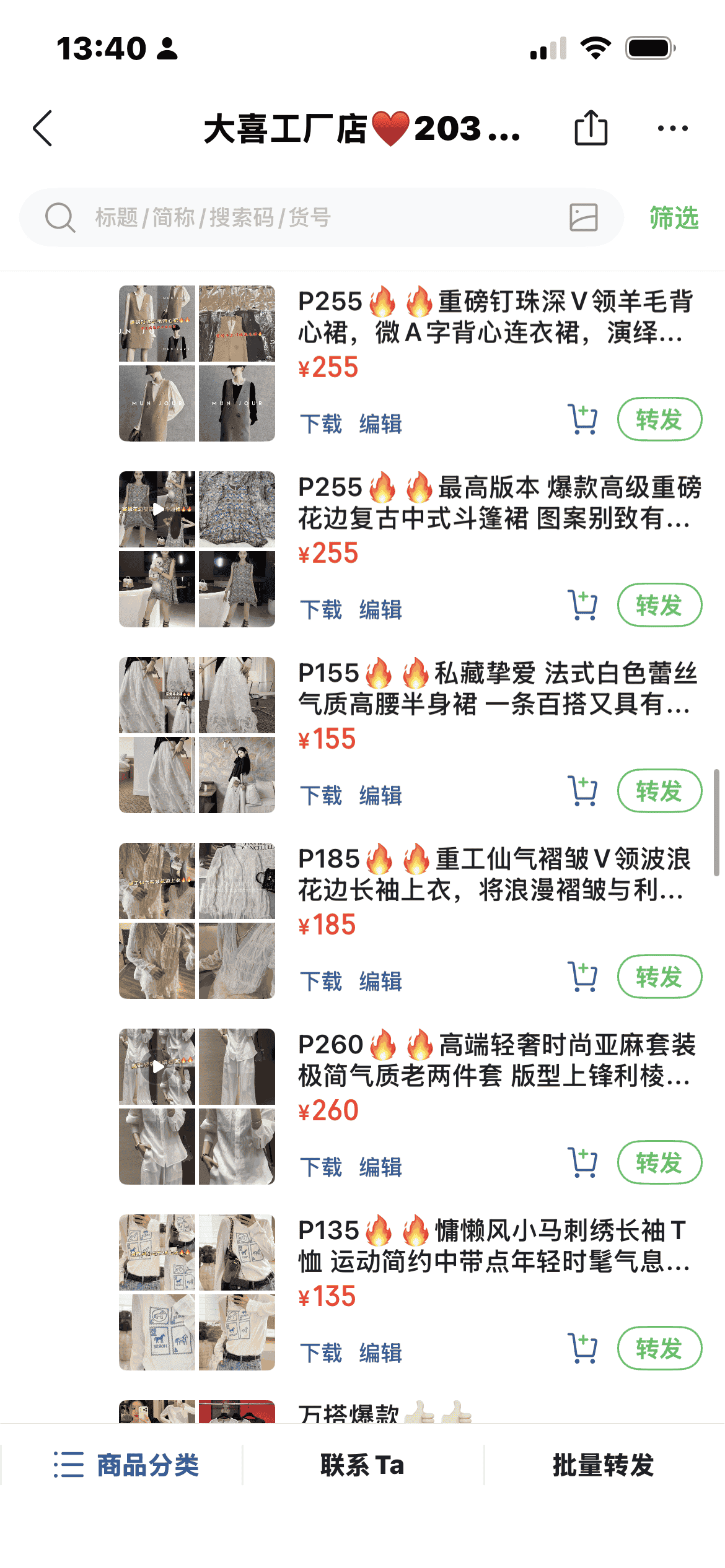725x1568 pixels.
Task: Forward the P260 亚麻套装 item
Action: point(659,1163)
